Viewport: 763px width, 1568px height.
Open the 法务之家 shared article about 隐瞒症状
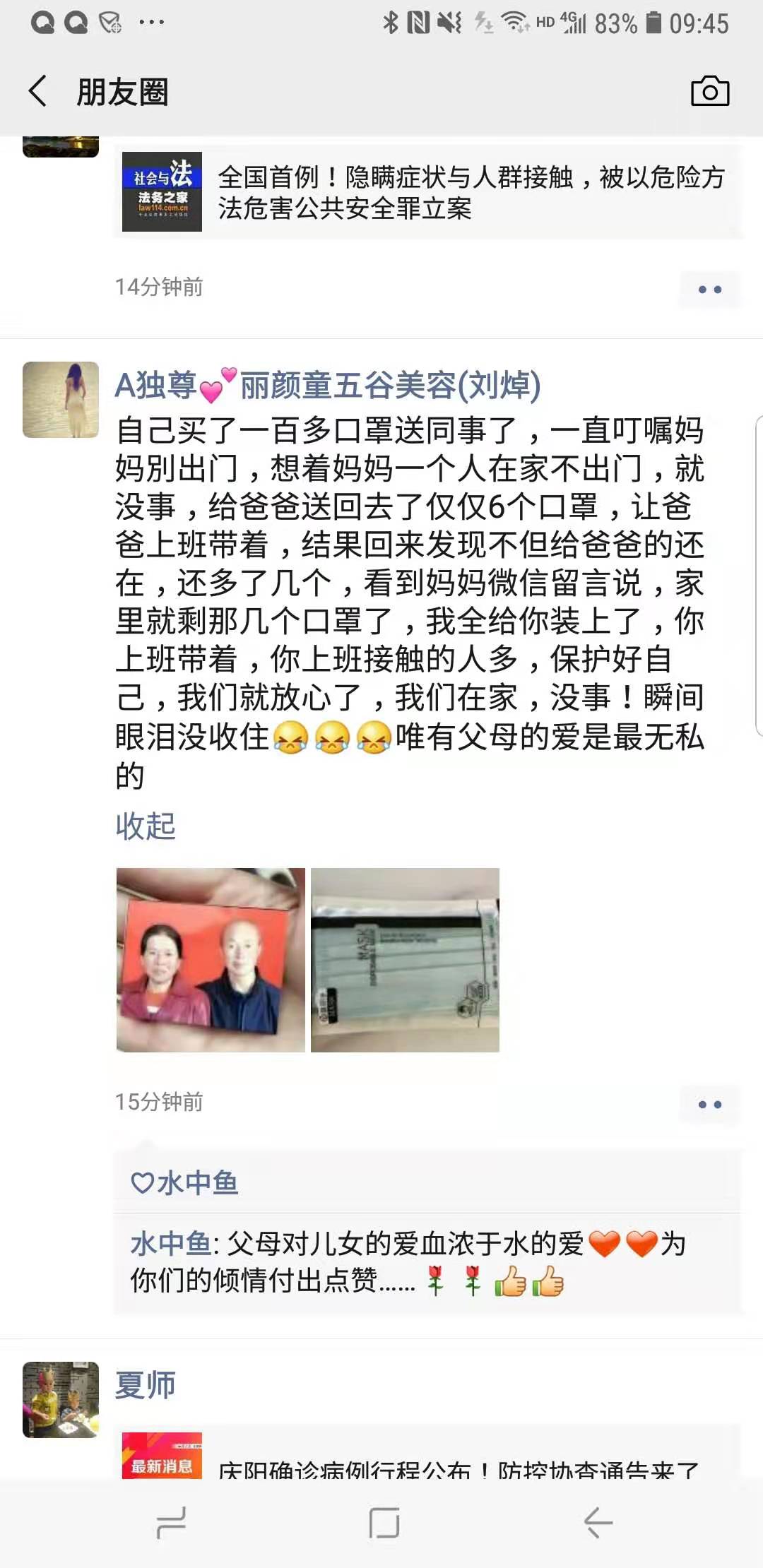(427, 192)
